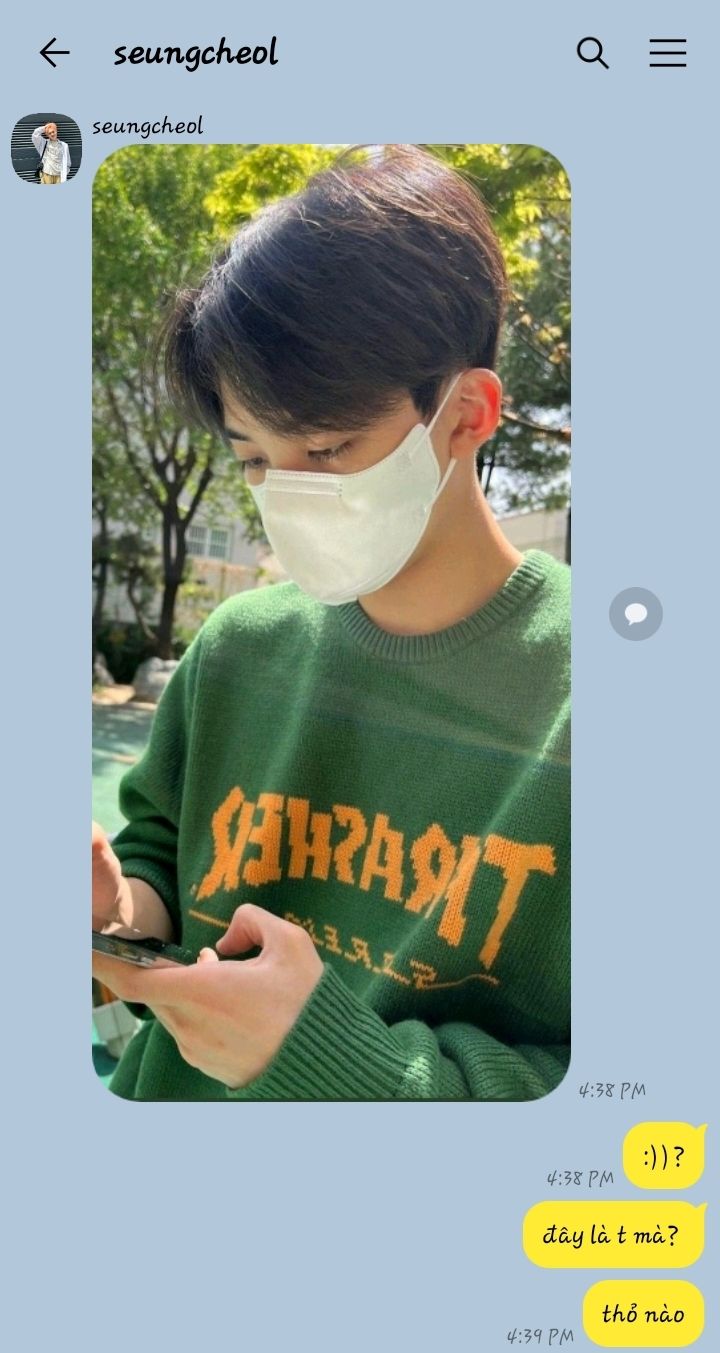Image resolution: width=720 pixels, height=1353 pixels.
Task: Search within this conversation
Action: (x=592, y=53)
